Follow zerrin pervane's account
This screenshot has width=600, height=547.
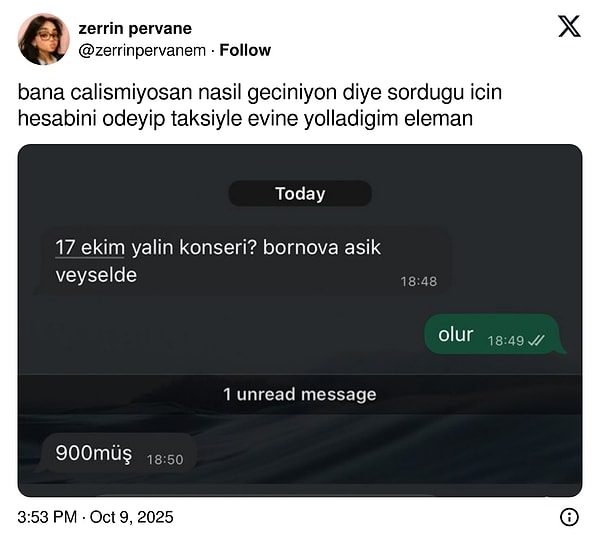245,50
